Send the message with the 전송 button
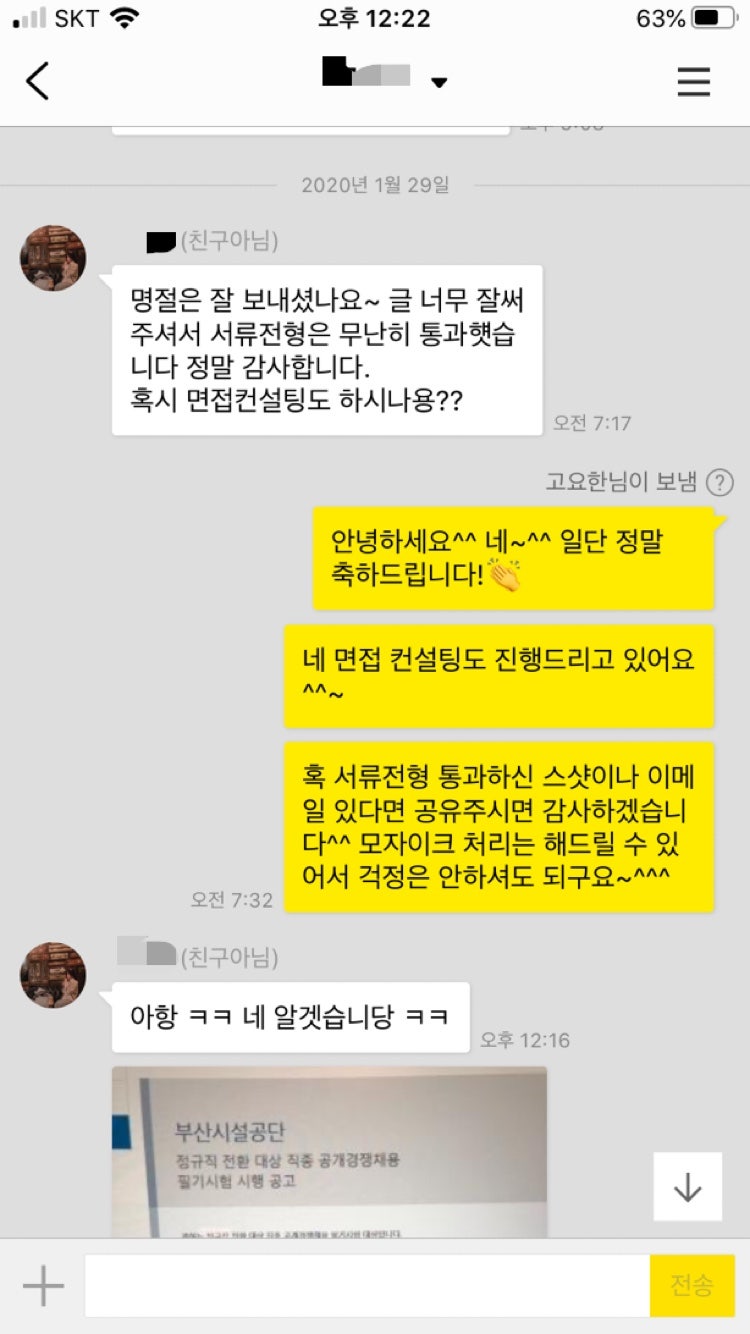 [x=692, y=1286]
